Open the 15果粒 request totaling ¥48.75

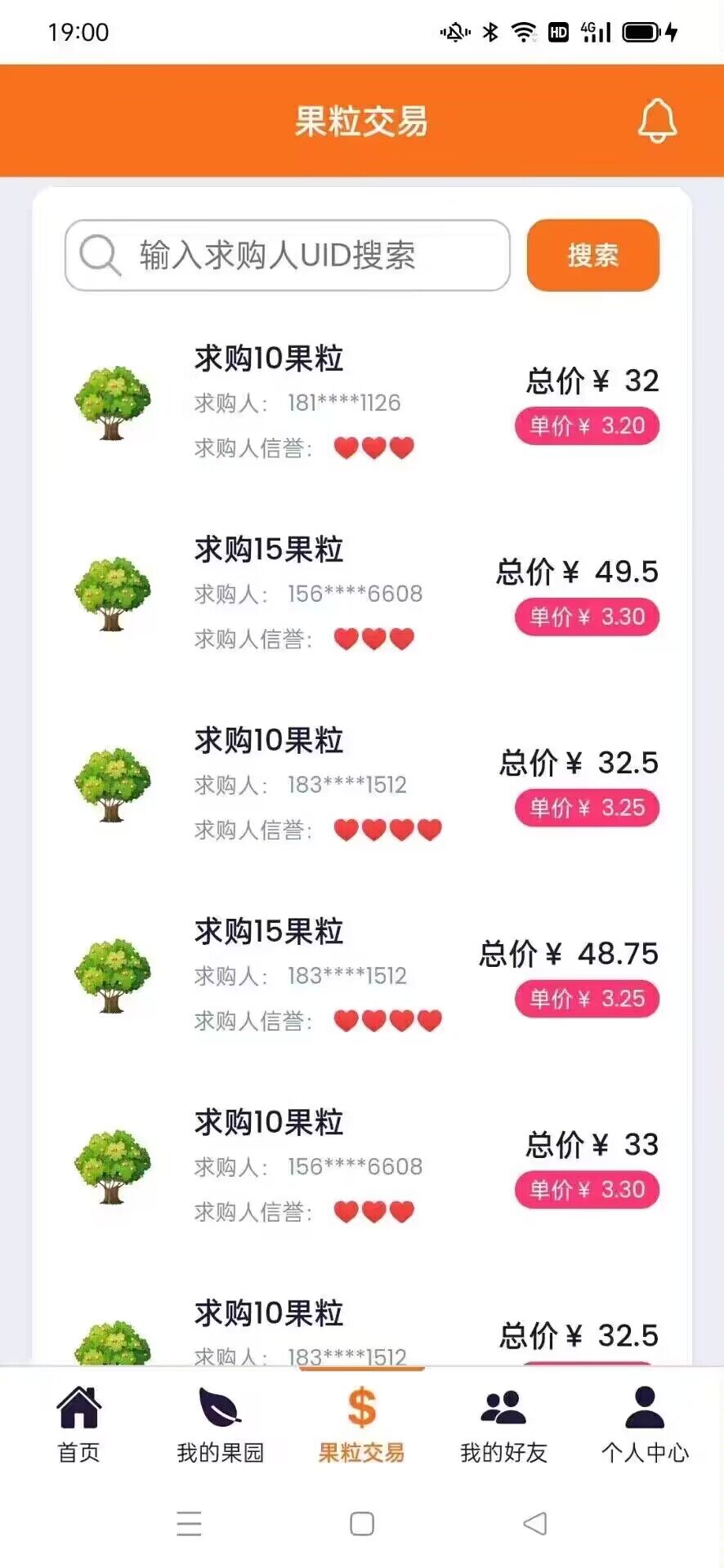click(x=362, y=976)
